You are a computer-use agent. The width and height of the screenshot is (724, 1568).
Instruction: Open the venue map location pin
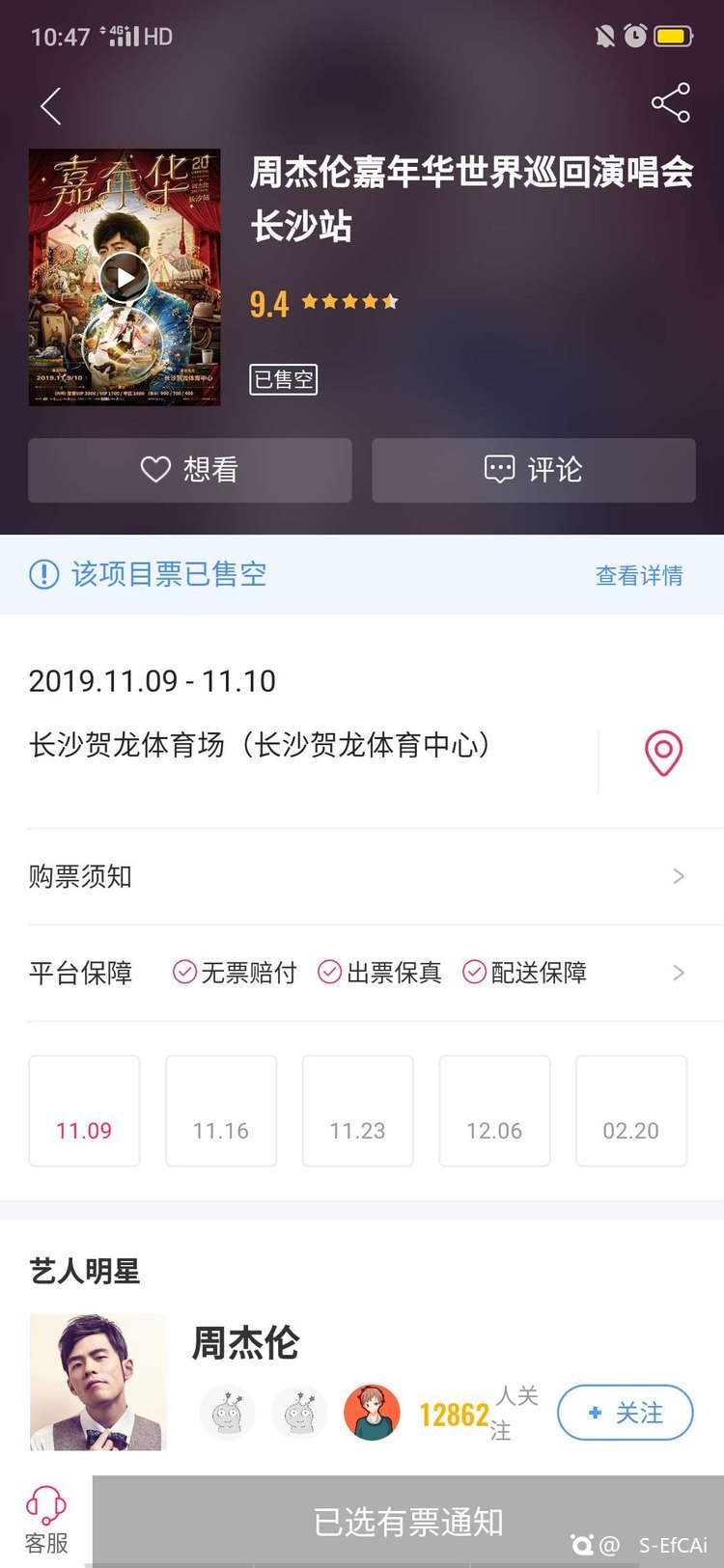(x=663, y=753)
